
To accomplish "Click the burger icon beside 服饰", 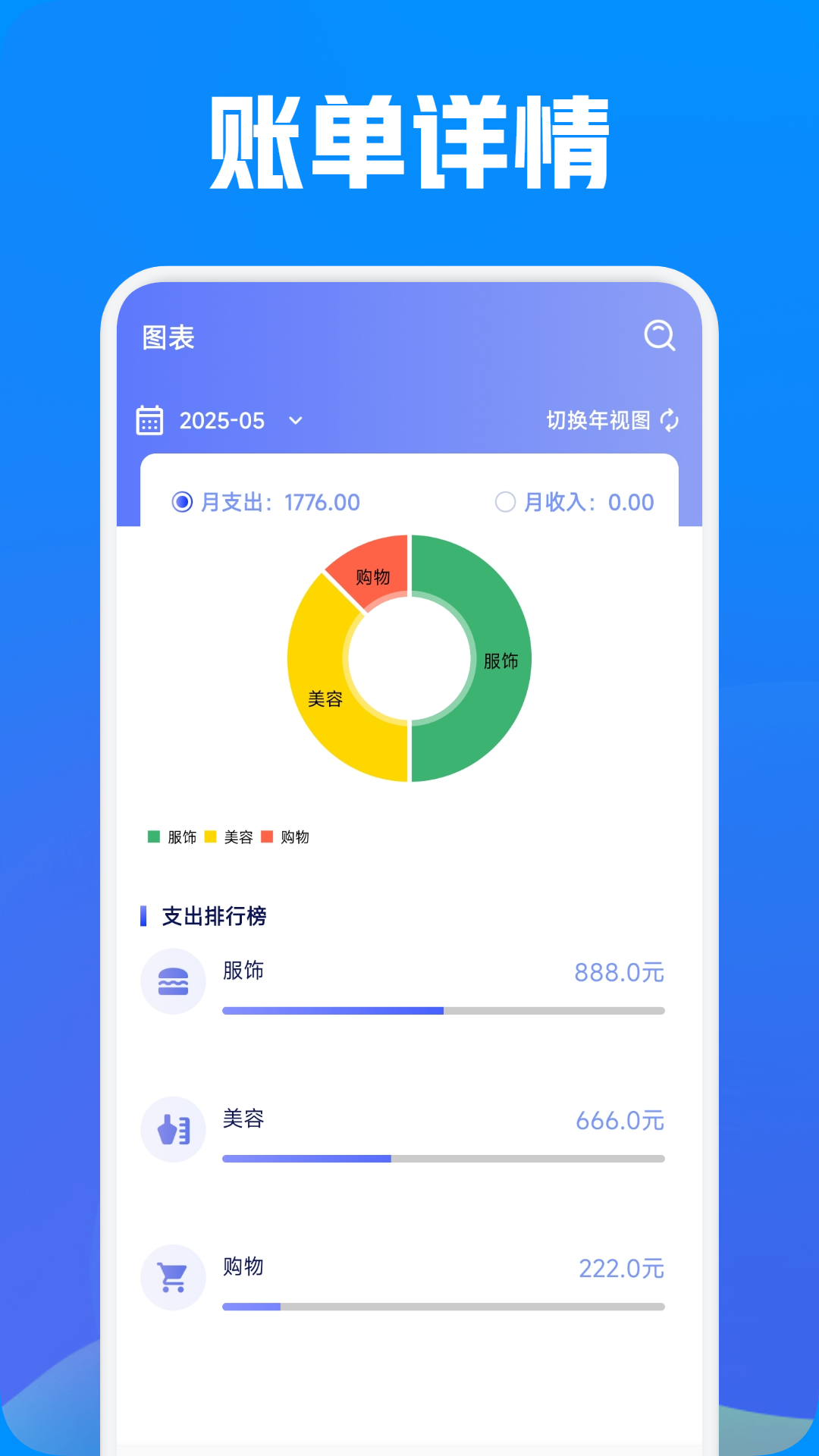I will point(173,981).
